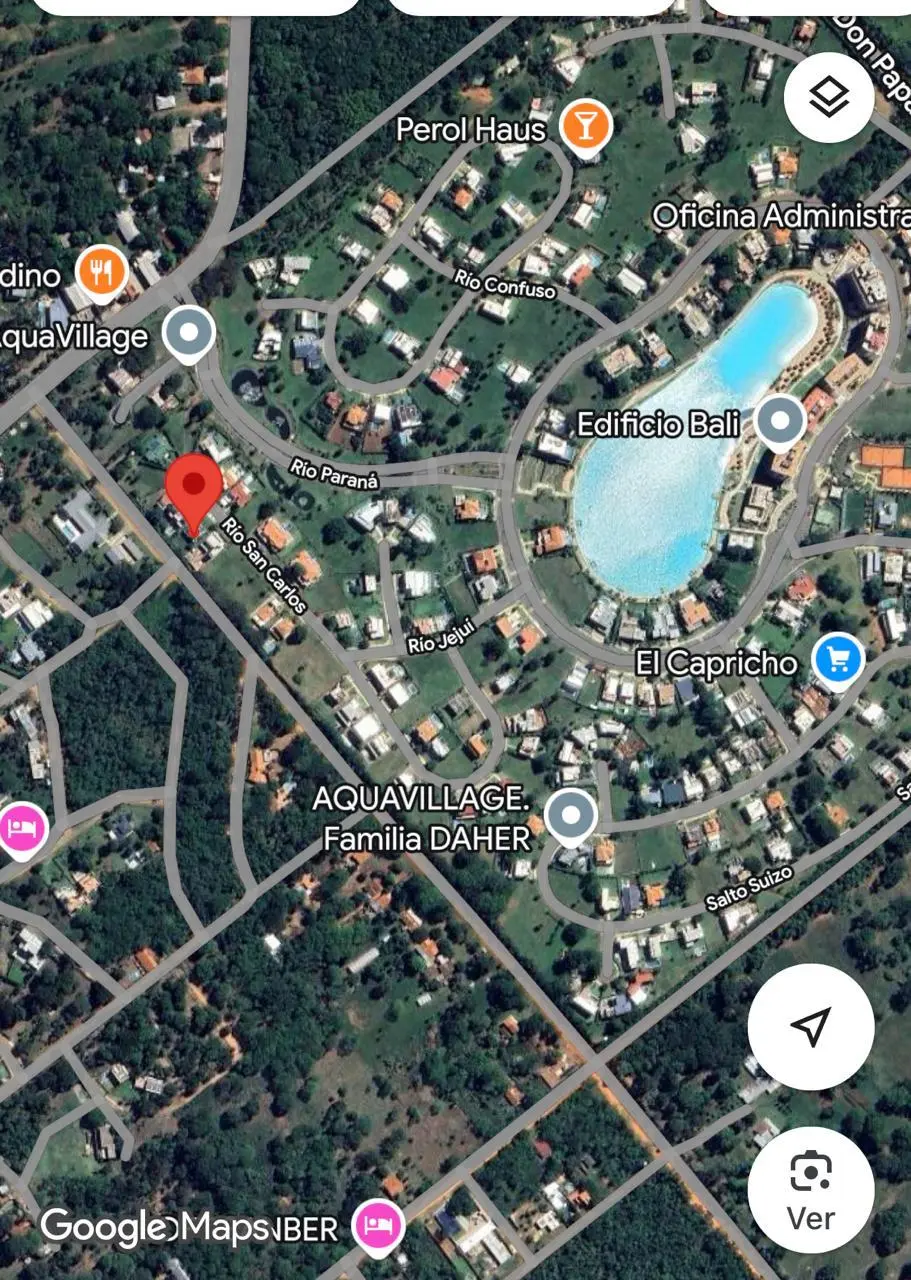Center map on my location
The image size is (911, 1280).
[x=810, y=1026]
